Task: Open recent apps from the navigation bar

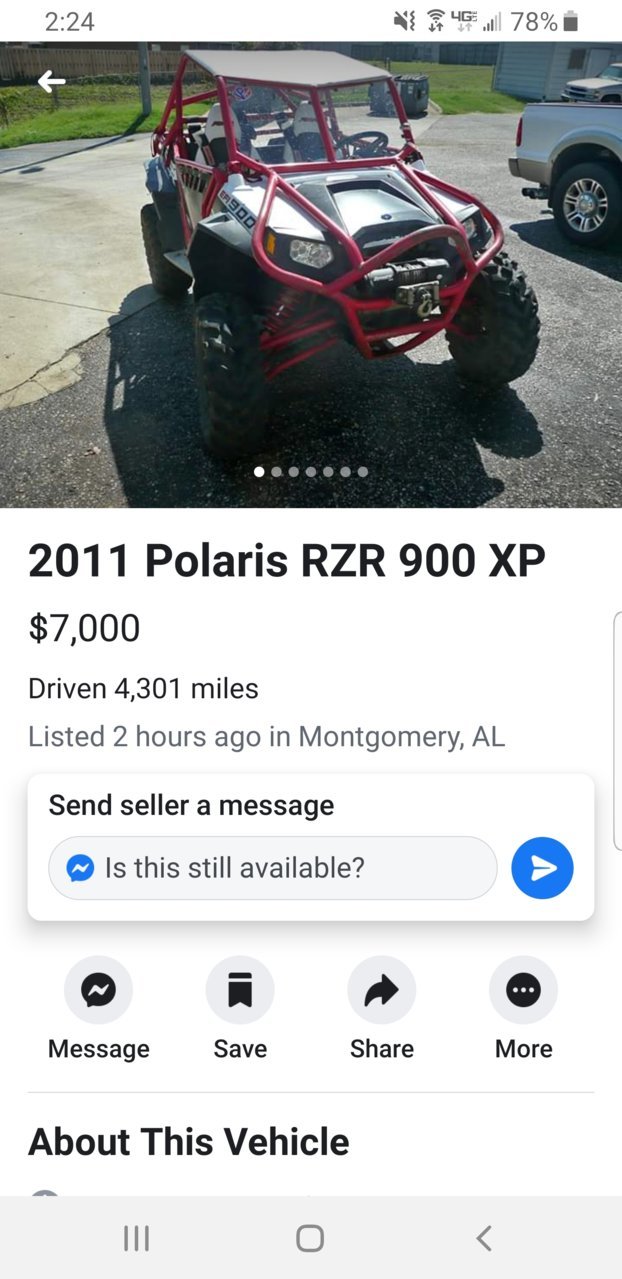Action: (x=137, y=1238)
